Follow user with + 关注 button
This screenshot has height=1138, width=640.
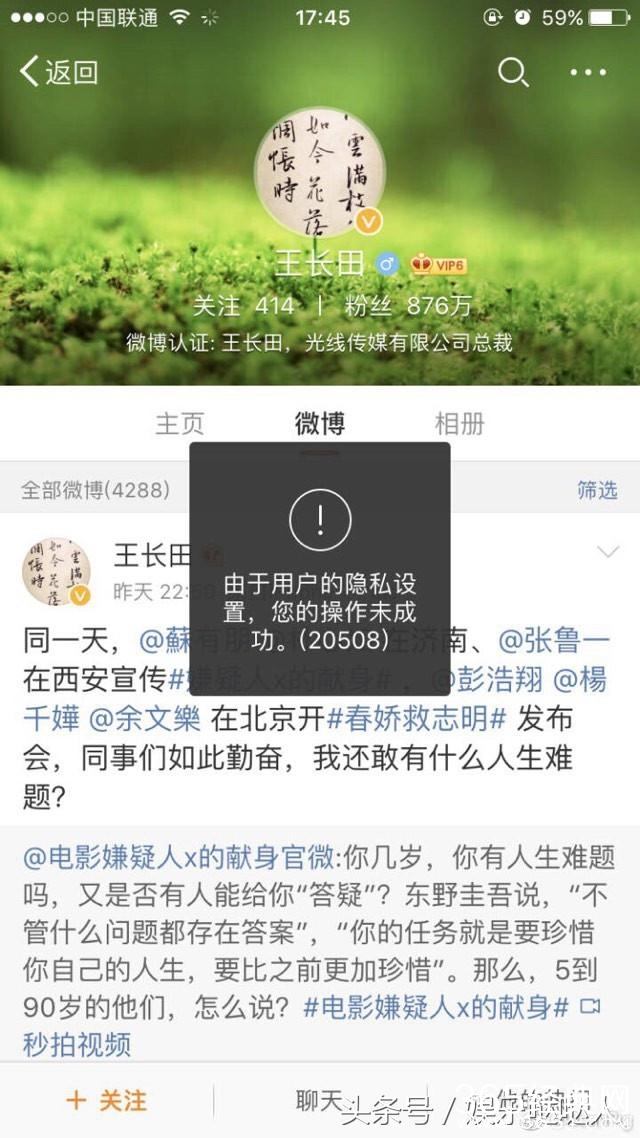tap(106, 1101)
